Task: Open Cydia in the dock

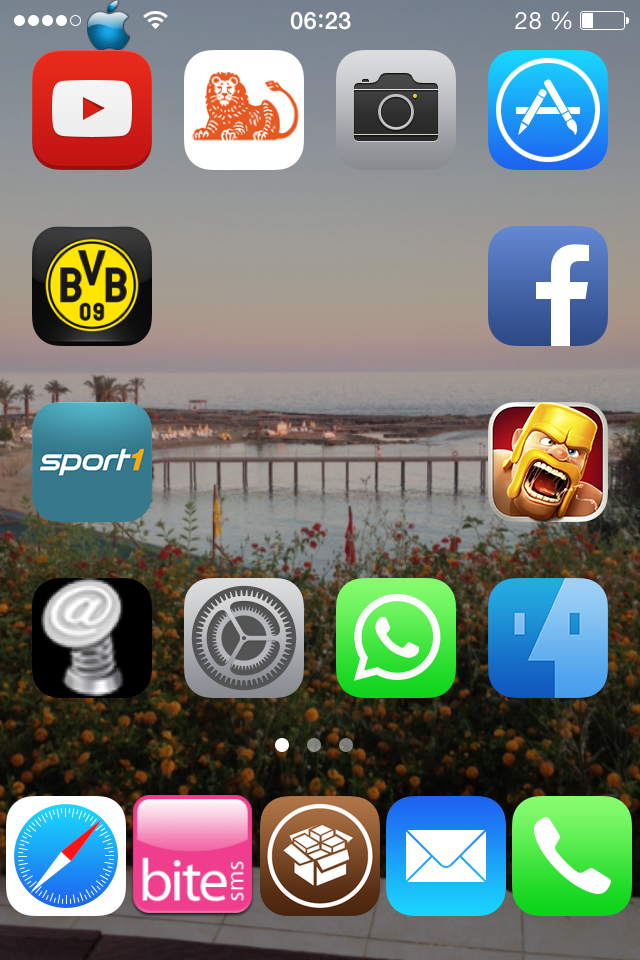Action: (320, 856)
